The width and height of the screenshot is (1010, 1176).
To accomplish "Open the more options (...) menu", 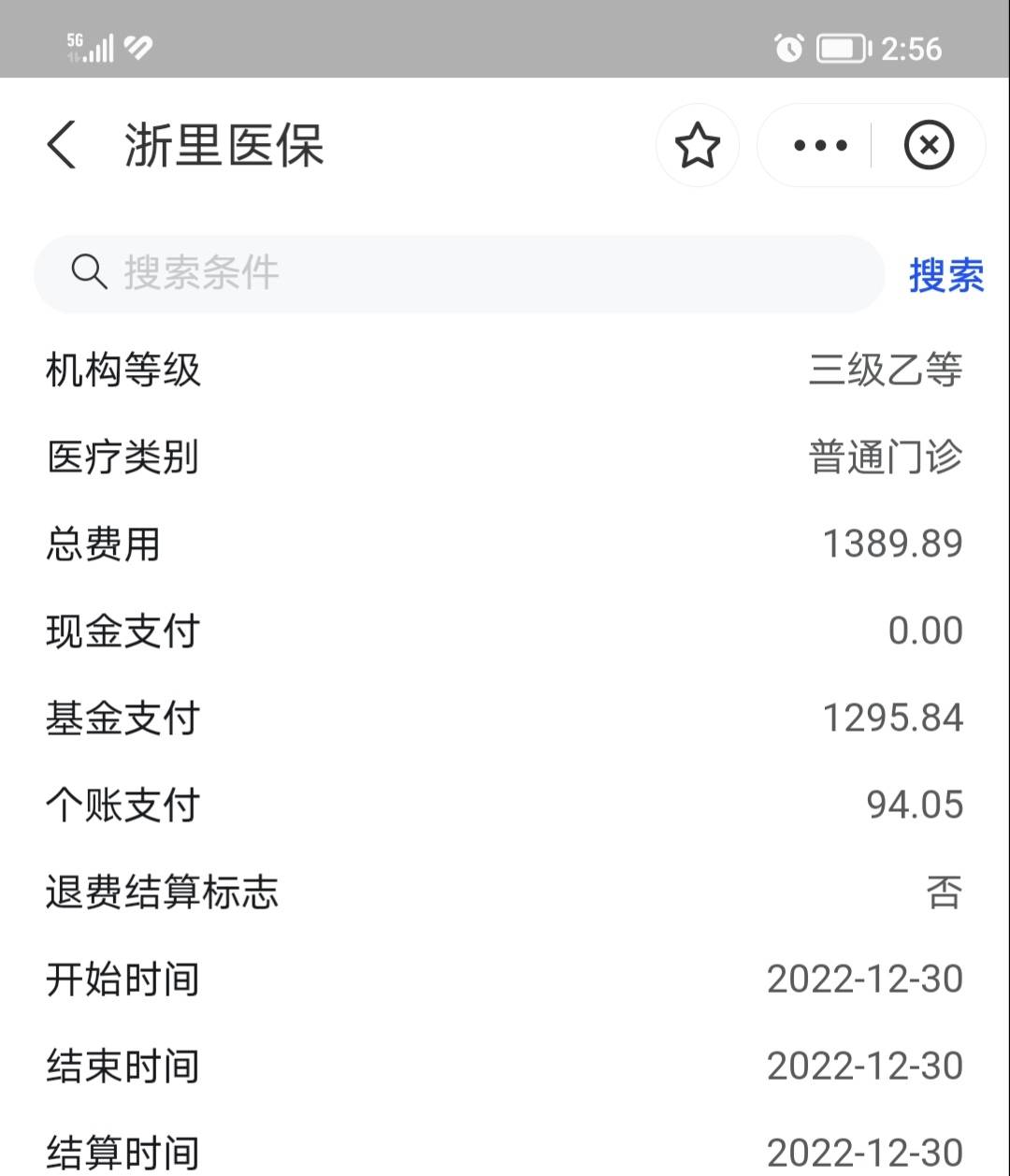I will (819, 146).
